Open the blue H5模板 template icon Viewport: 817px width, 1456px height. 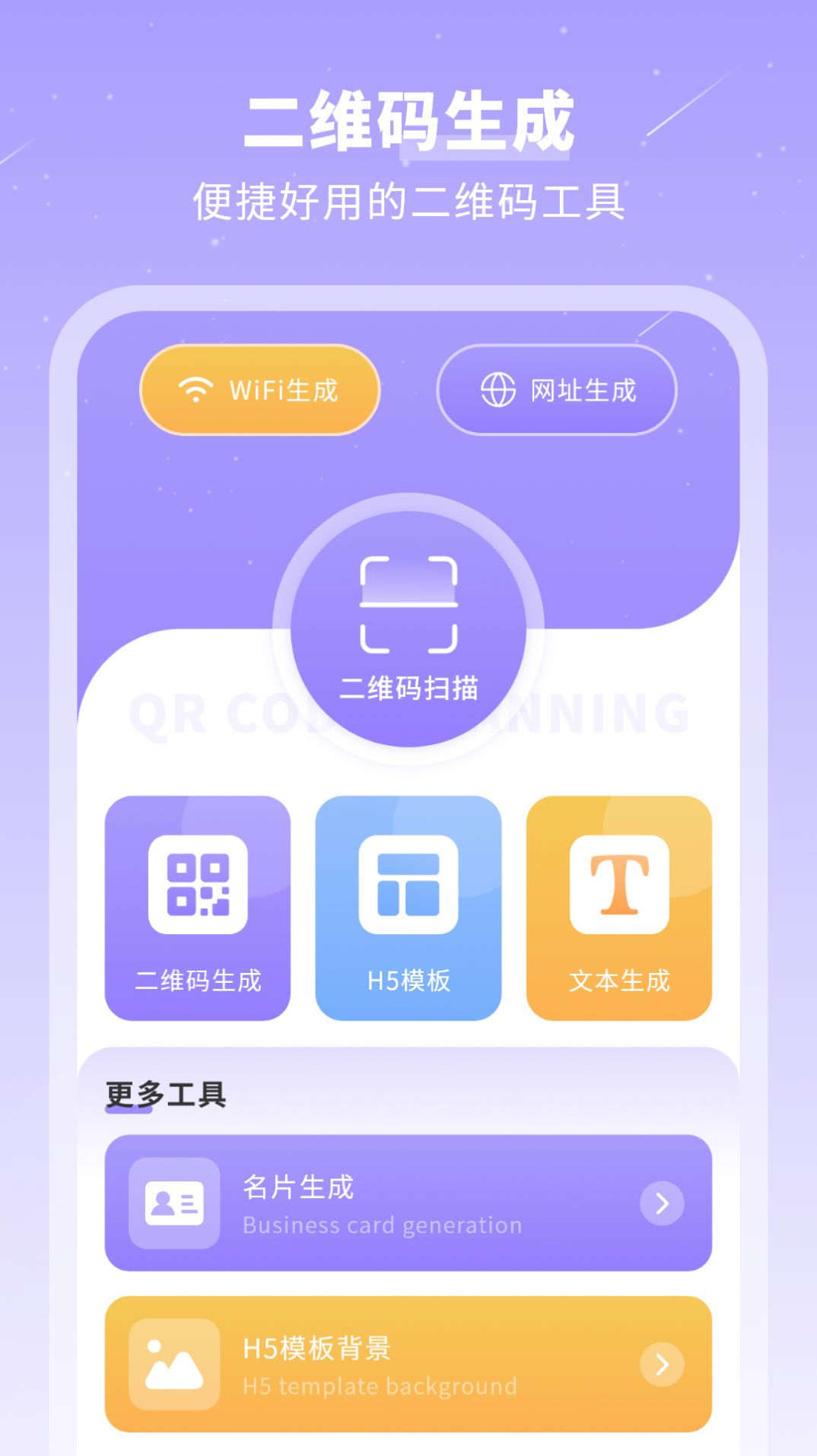coord(408,882)
